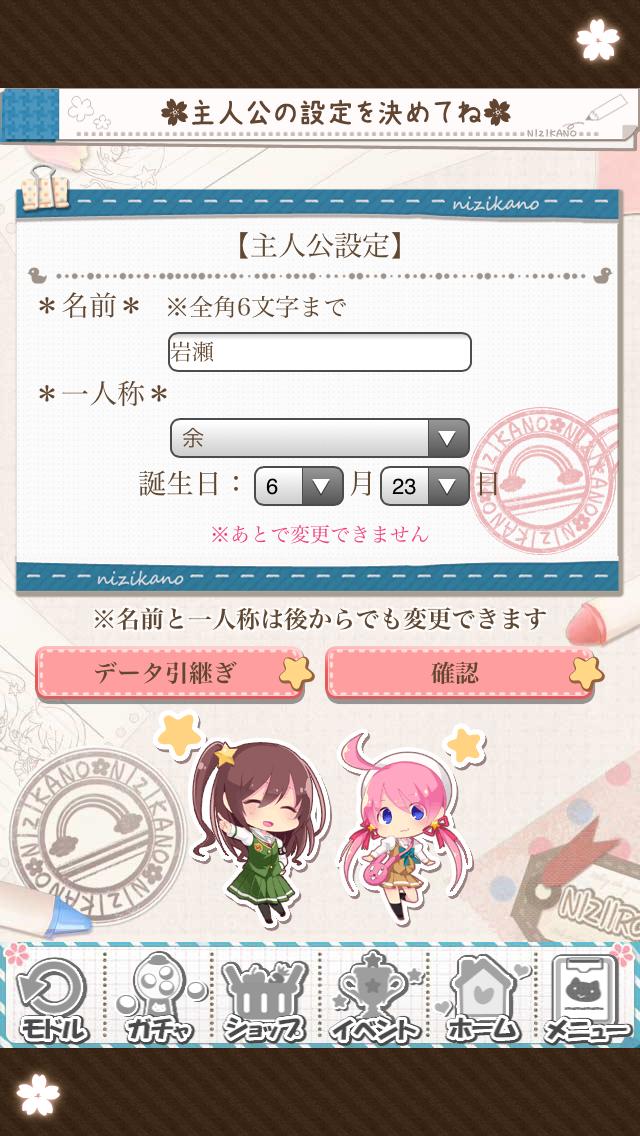
Task: Open the イベント tab
Action: [373, 1000]
